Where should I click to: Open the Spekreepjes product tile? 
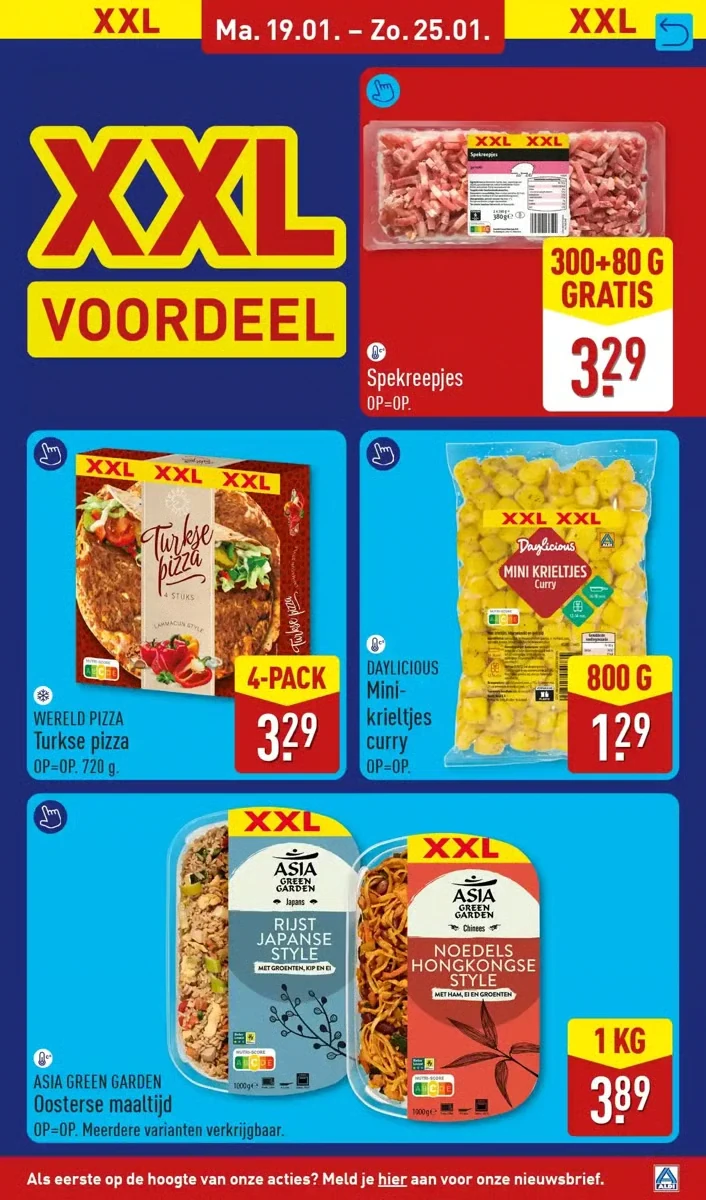point(518,240)
